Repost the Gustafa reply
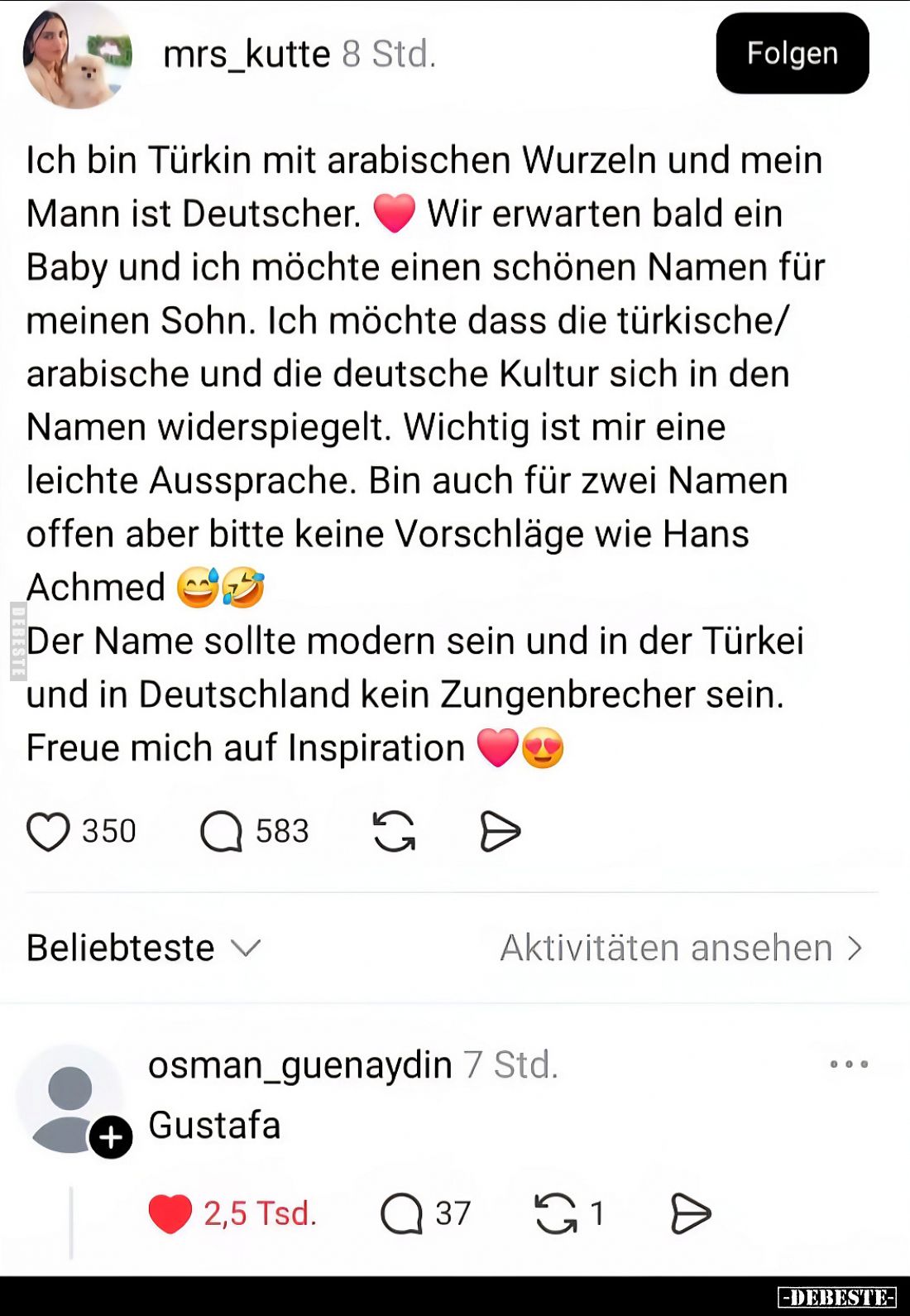Image resolution: width=910 pixels, height=1316 pixels. 555,1214
